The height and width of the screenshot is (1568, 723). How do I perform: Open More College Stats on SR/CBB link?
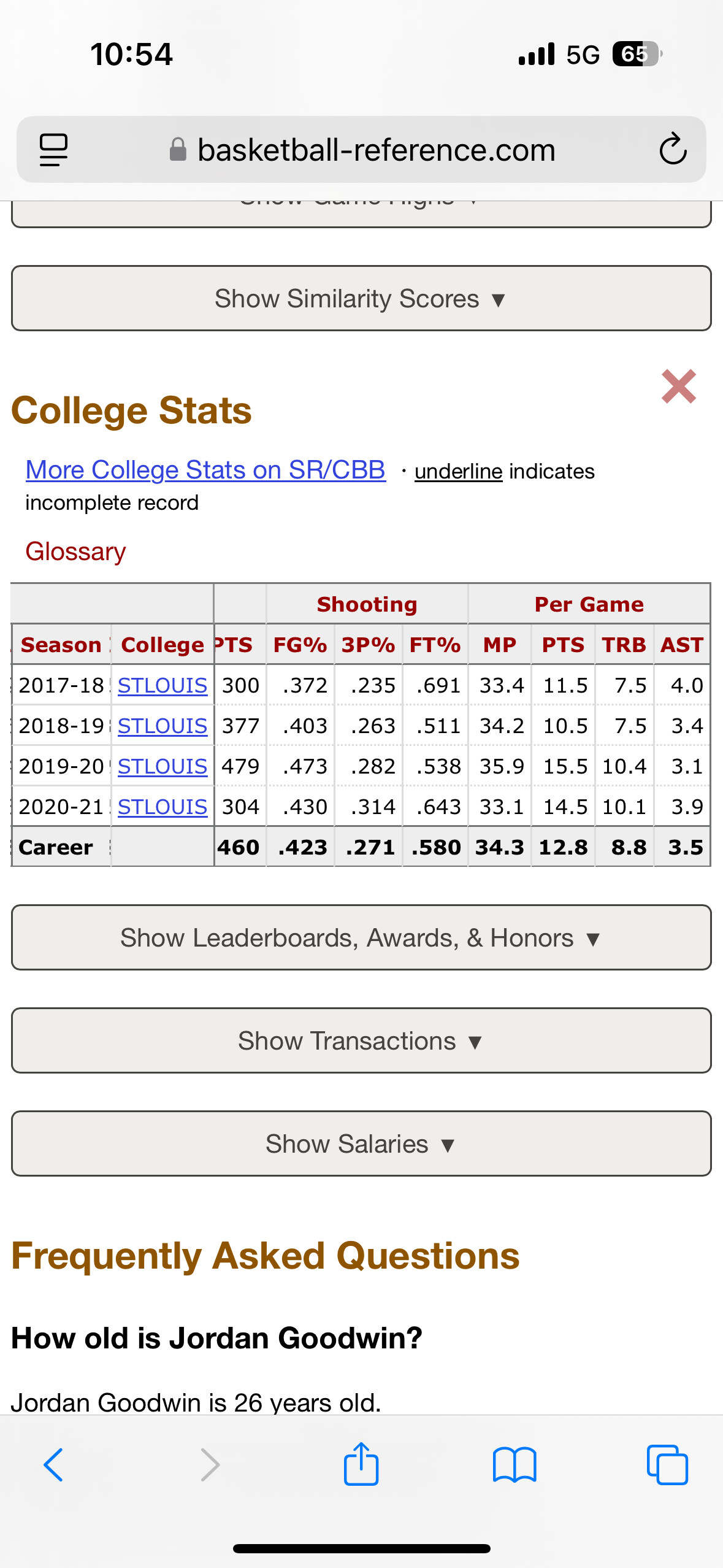[x=205, y=470]
